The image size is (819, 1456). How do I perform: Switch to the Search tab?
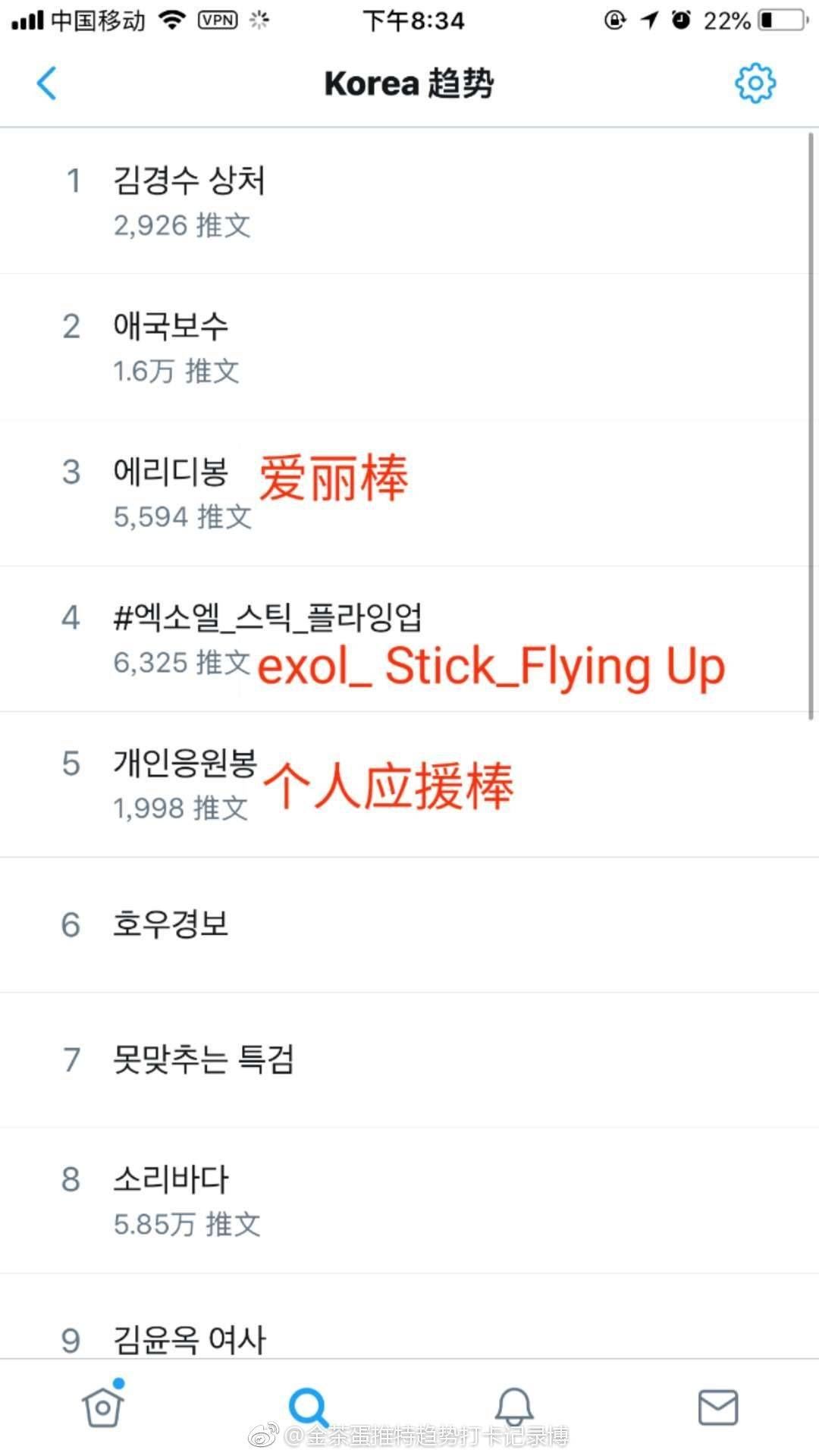pos(308,1407)
